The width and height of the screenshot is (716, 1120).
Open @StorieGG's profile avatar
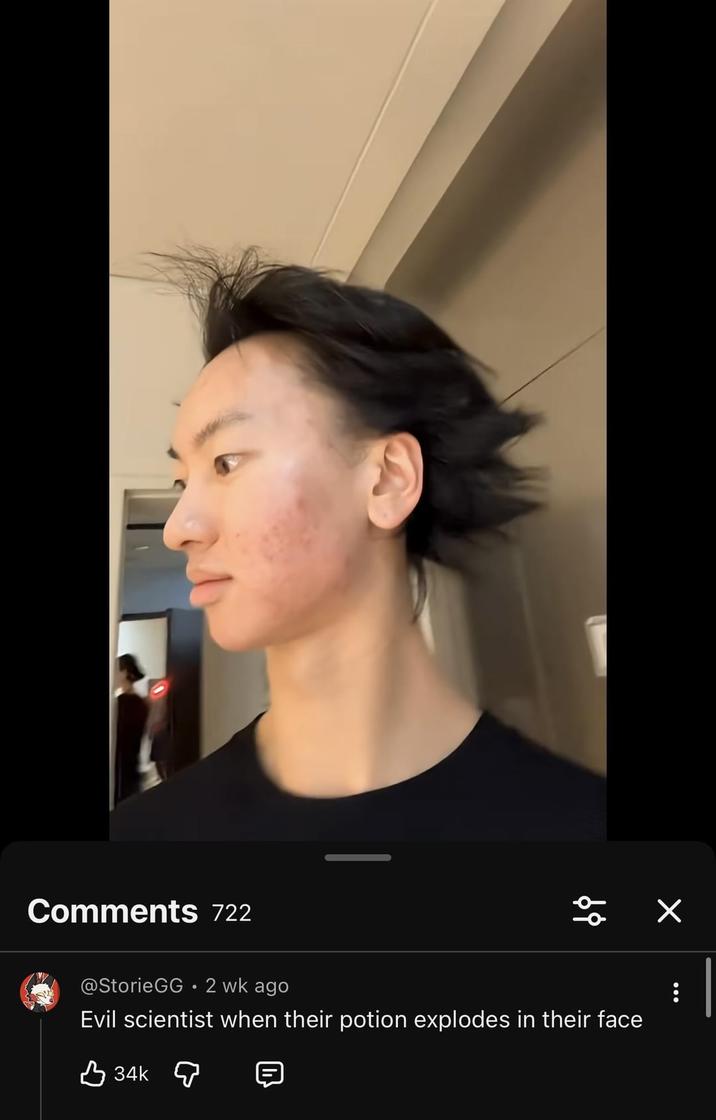(x=40, y=992)
